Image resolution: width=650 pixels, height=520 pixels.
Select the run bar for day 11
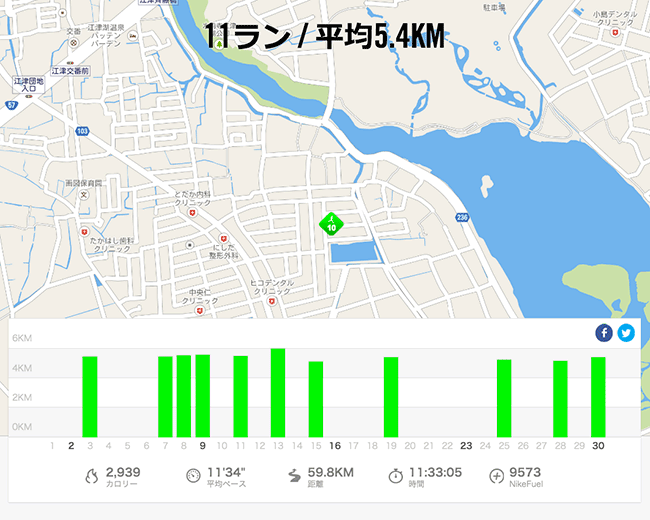point(241,395)
